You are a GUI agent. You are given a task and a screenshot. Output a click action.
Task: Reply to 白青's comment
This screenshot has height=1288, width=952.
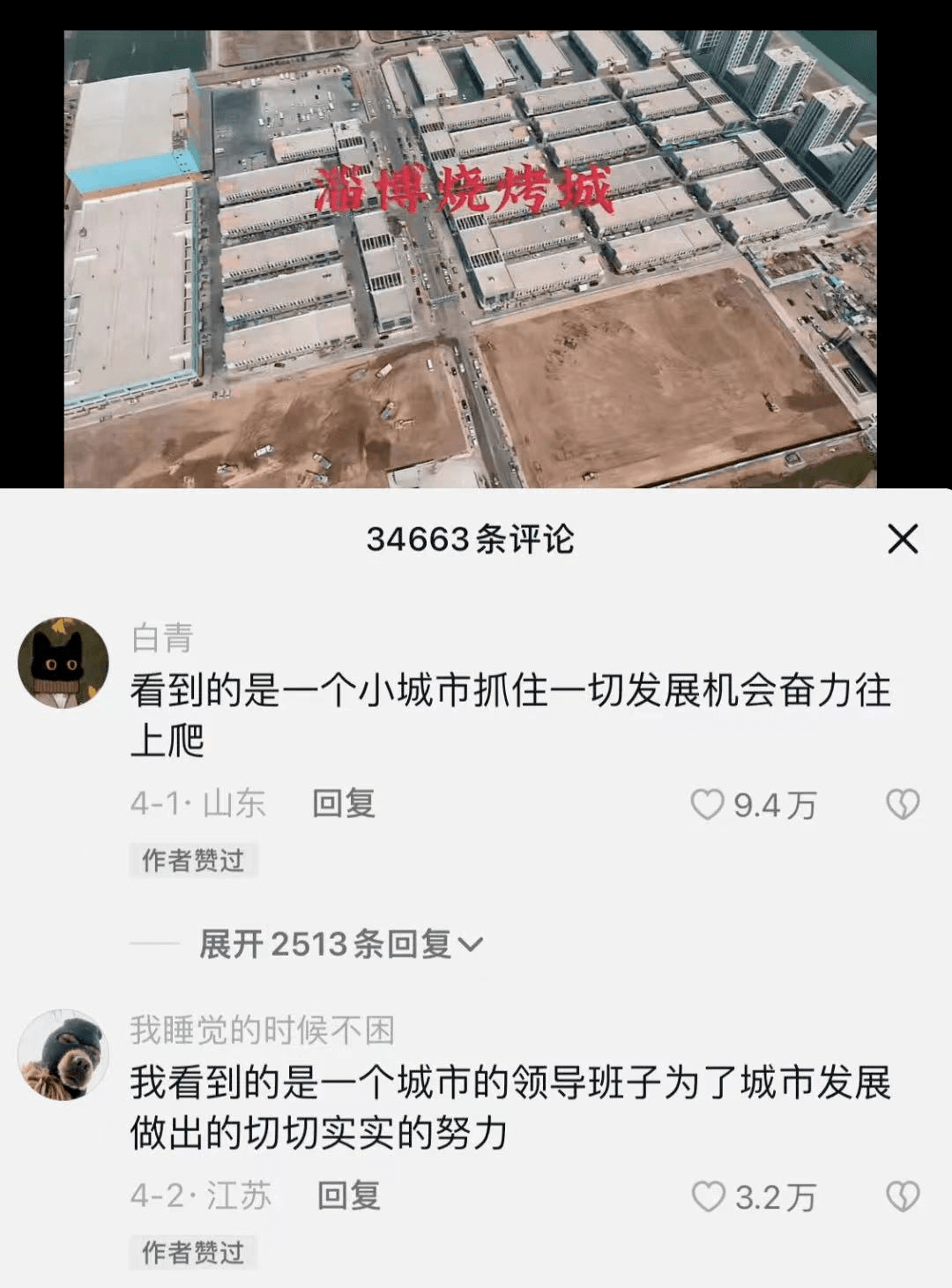(x=344, y=803)
